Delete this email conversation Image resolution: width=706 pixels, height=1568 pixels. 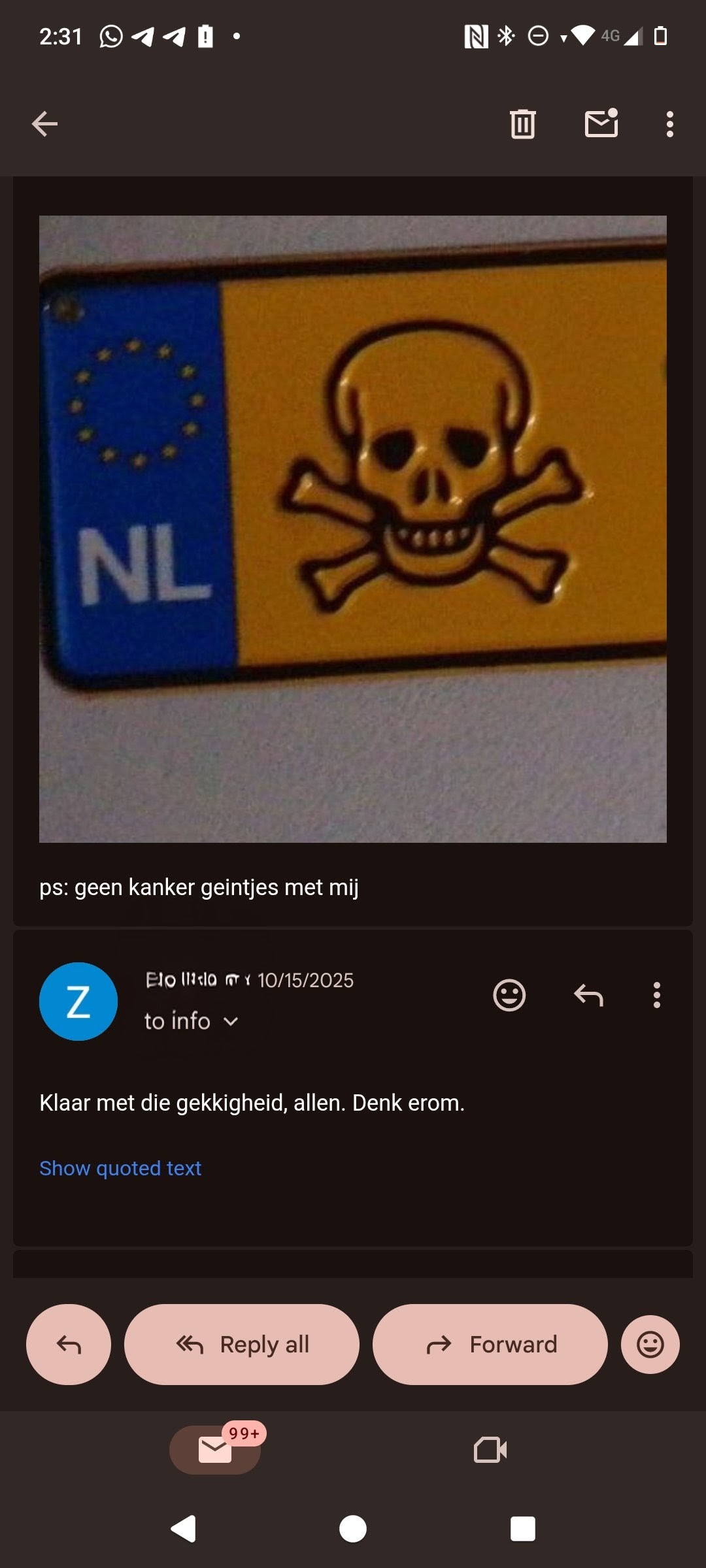(x=522, y=123)
